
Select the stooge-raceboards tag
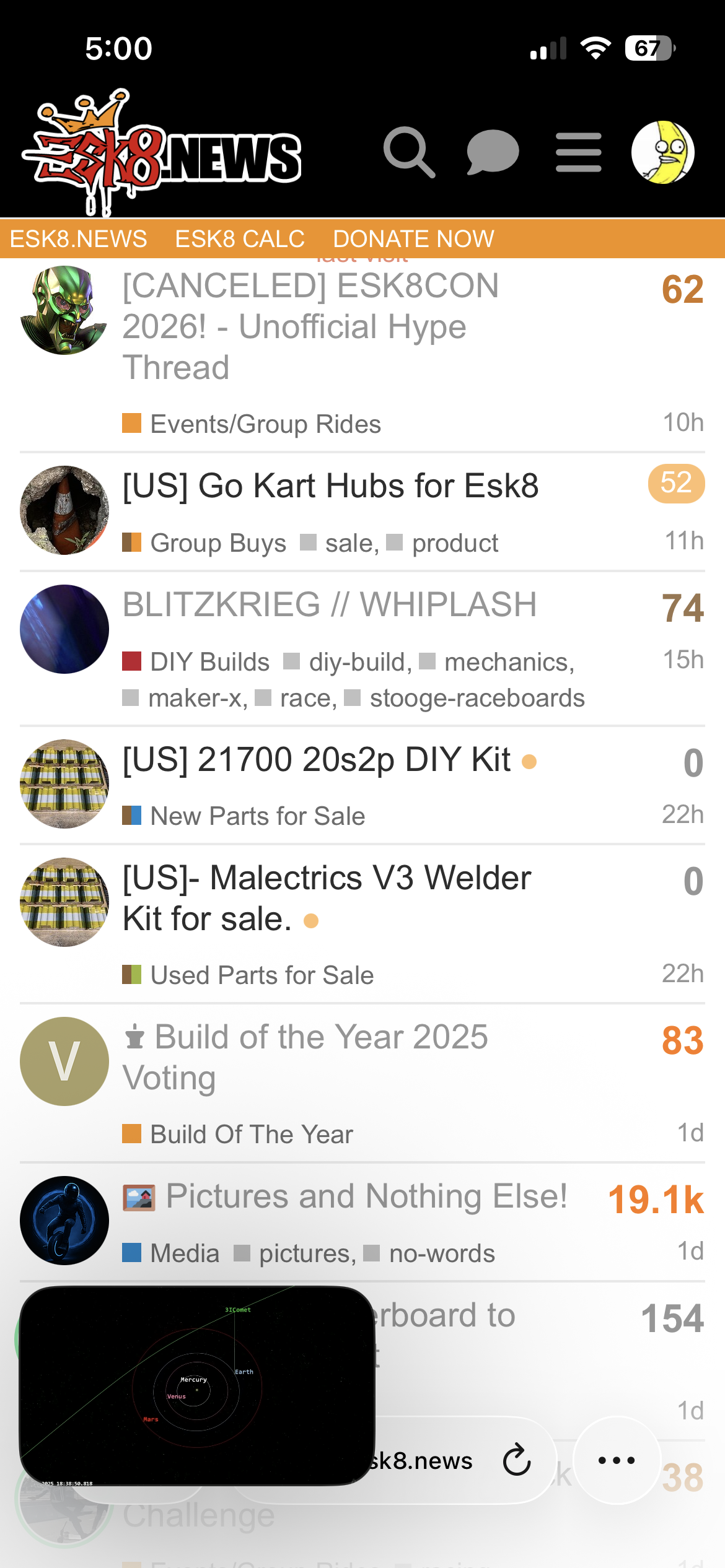[477, 698]
